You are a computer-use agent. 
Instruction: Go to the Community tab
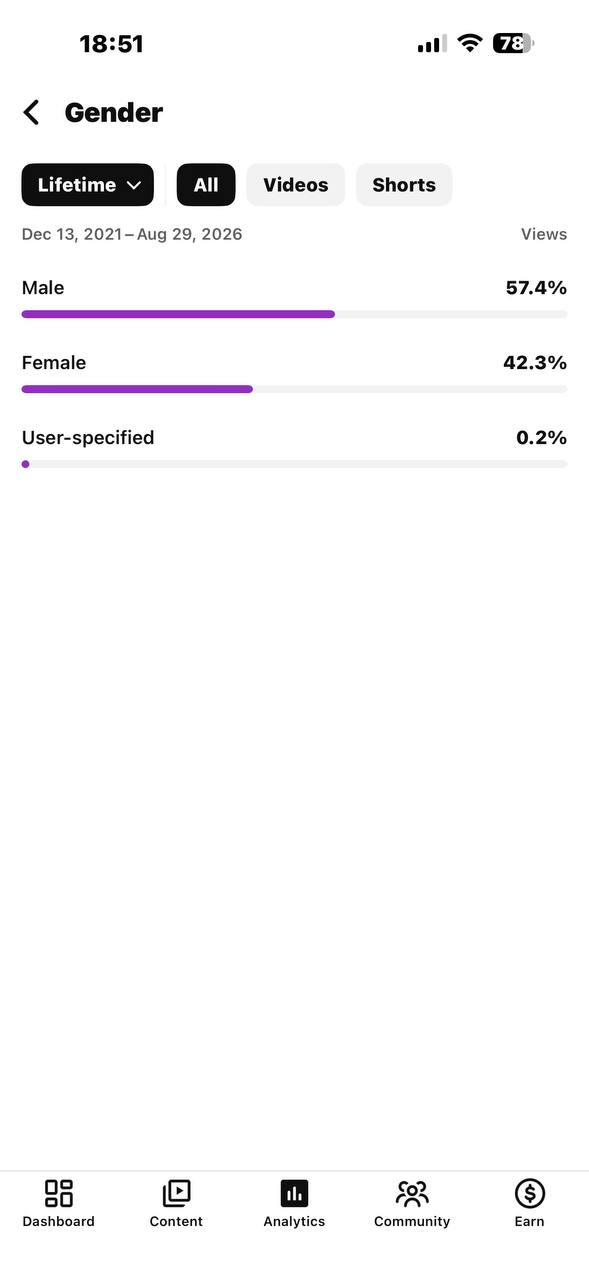click(x=412, y=1203)
